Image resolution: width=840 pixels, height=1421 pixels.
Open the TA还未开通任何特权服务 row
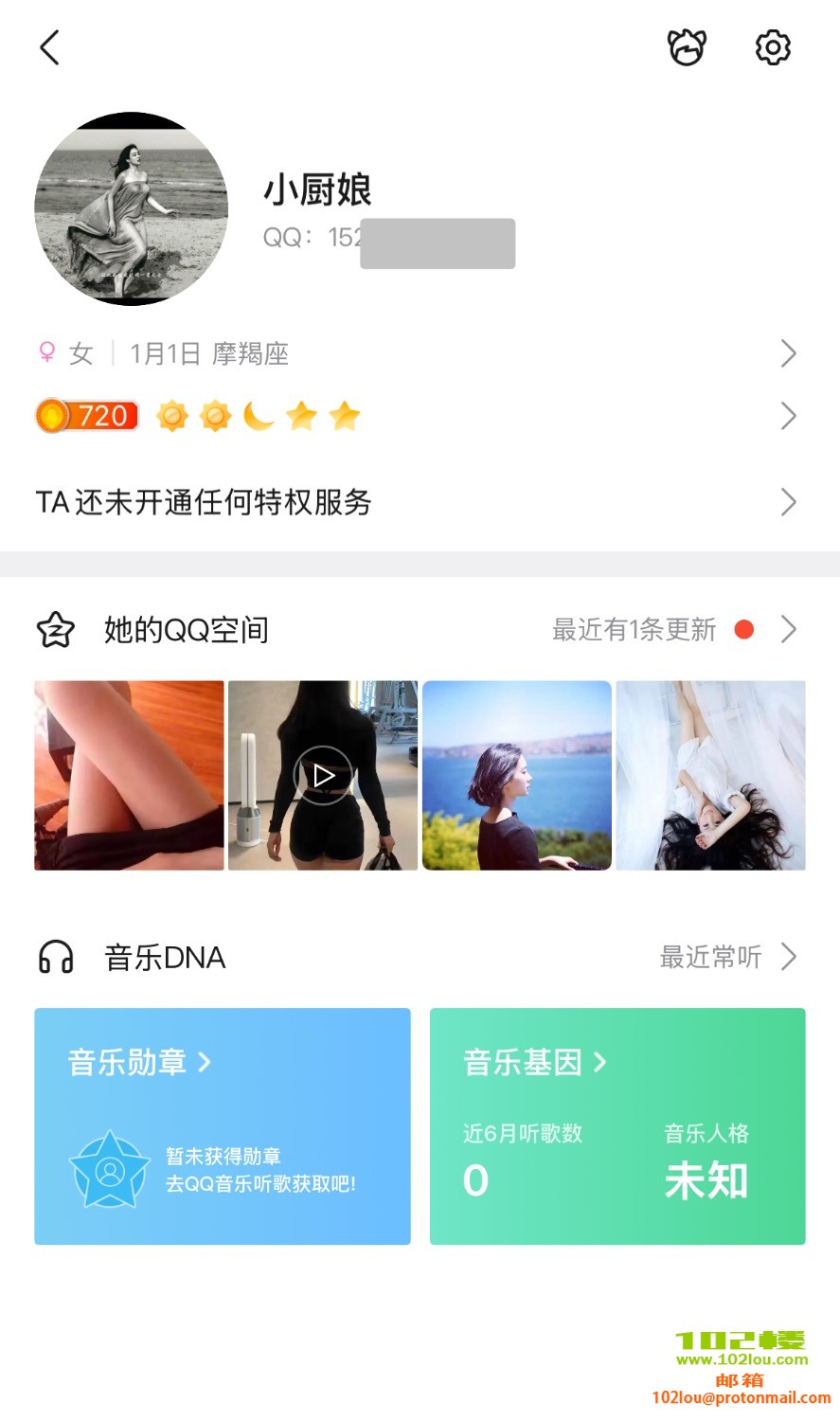pos(417,502)
